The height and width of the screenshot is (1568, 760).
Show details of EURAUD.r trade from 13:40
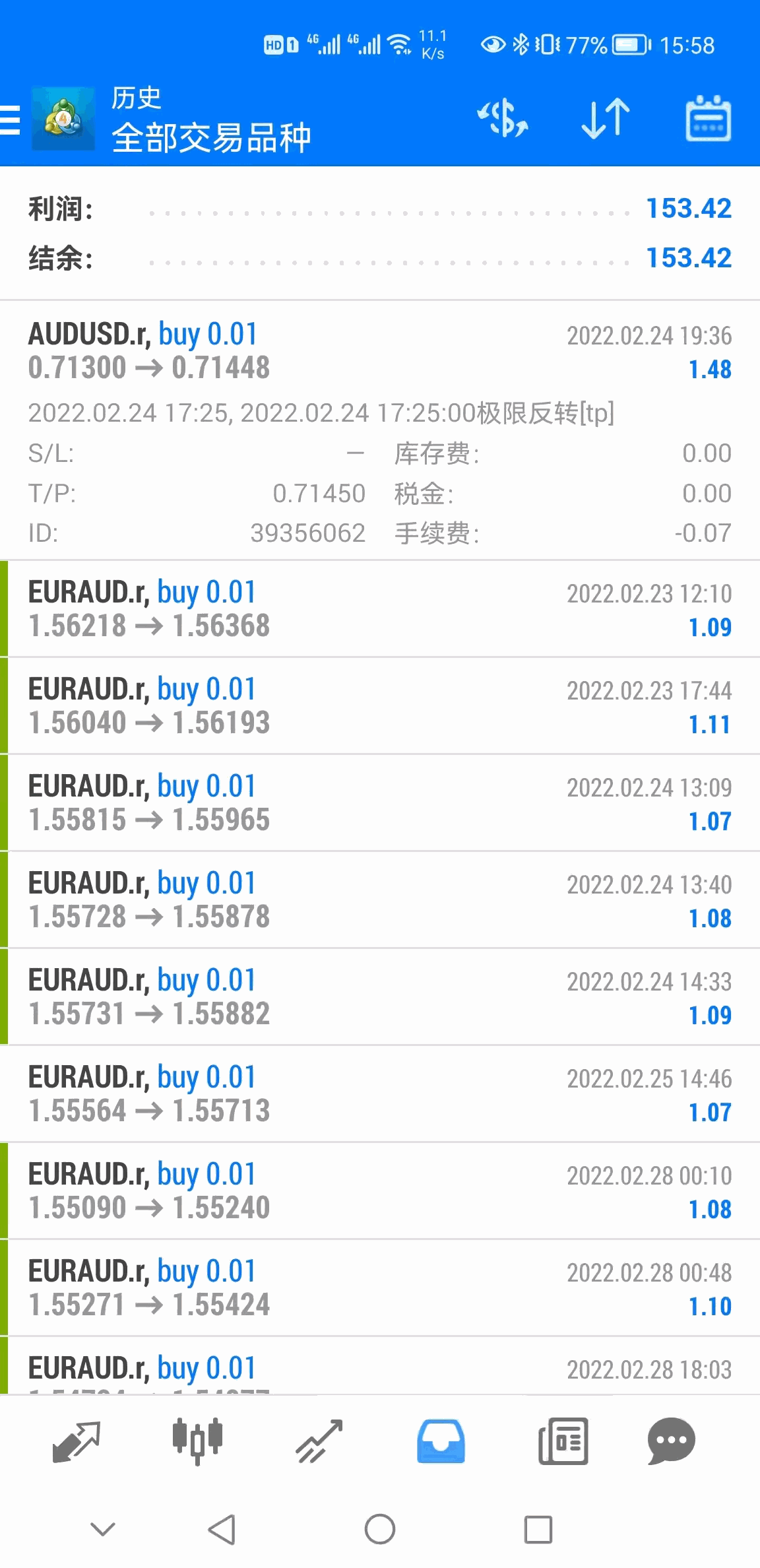tap(380, 899)
